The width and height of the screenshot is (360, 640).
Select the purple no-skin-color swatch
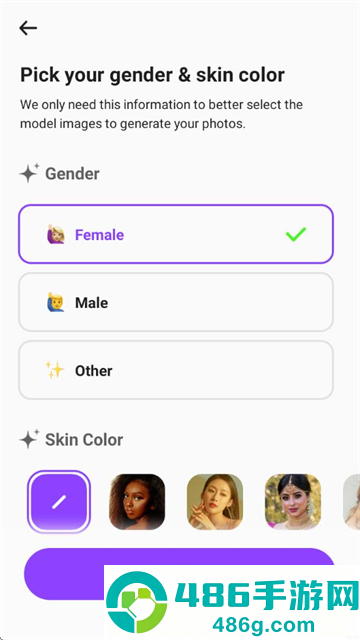tap(59, 502)
